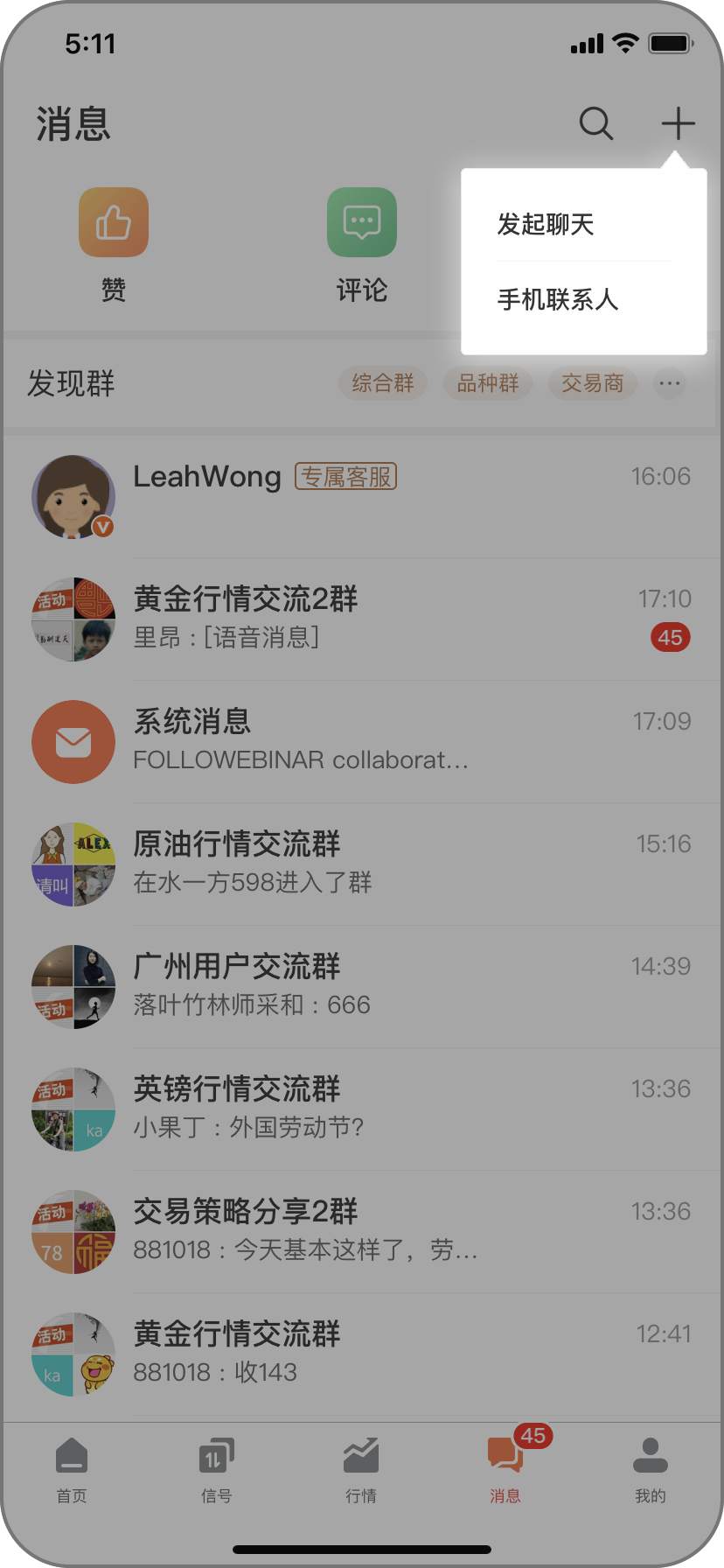Show more group categories via the dots chip
724x1568 pixels.
point(670,383)
